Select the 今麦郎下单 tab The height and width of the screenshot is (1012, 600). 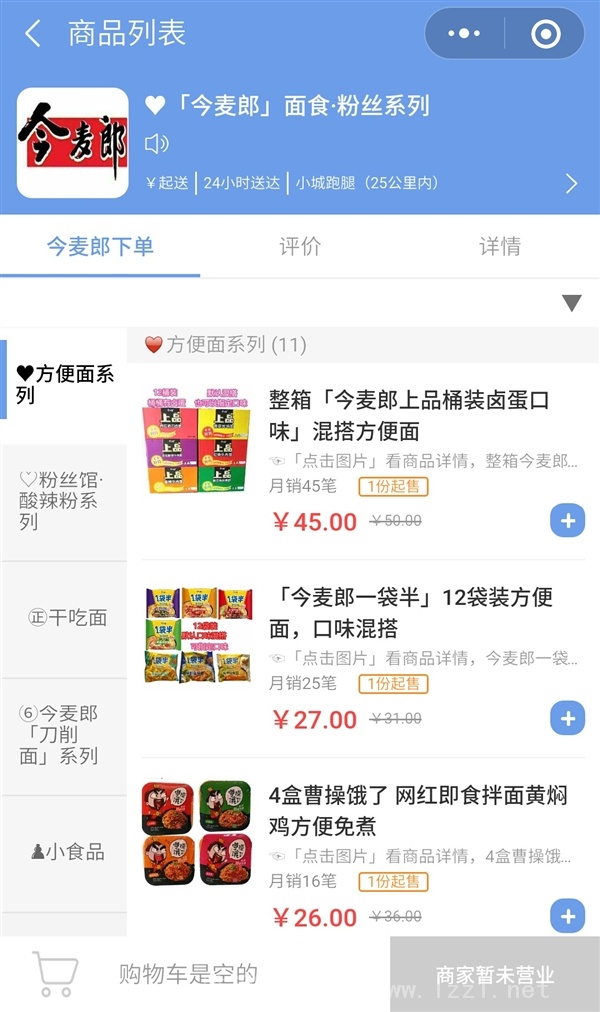click(100, 246)
